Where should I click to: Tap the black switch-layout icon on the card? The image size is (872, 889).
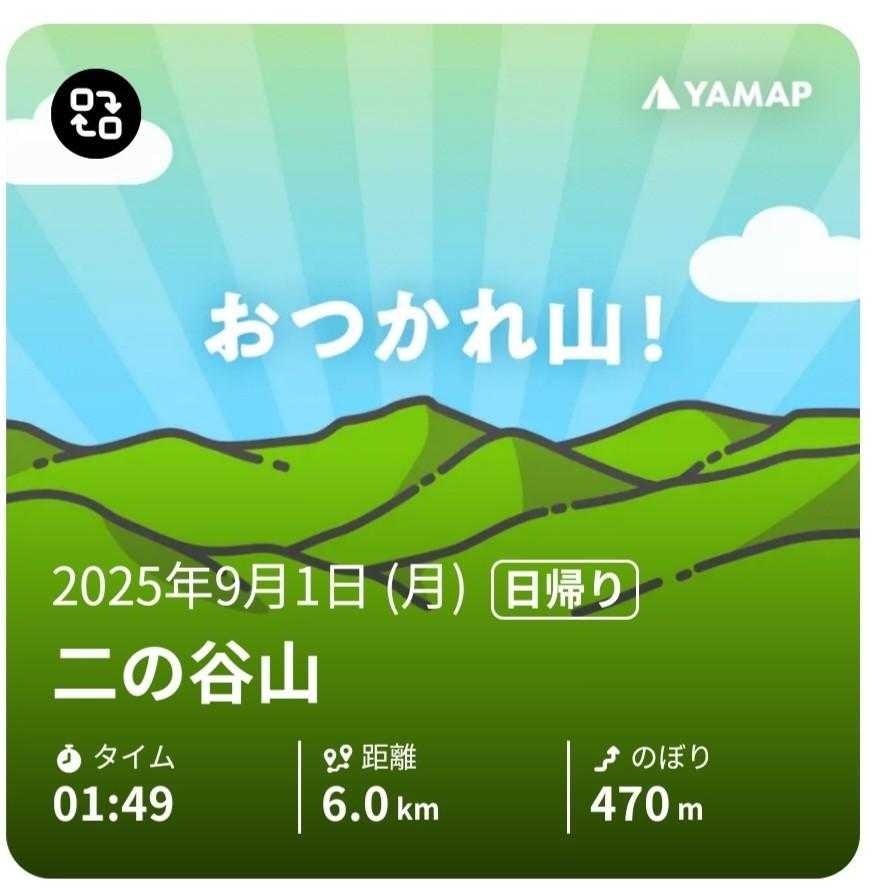(x=96, y=113)
